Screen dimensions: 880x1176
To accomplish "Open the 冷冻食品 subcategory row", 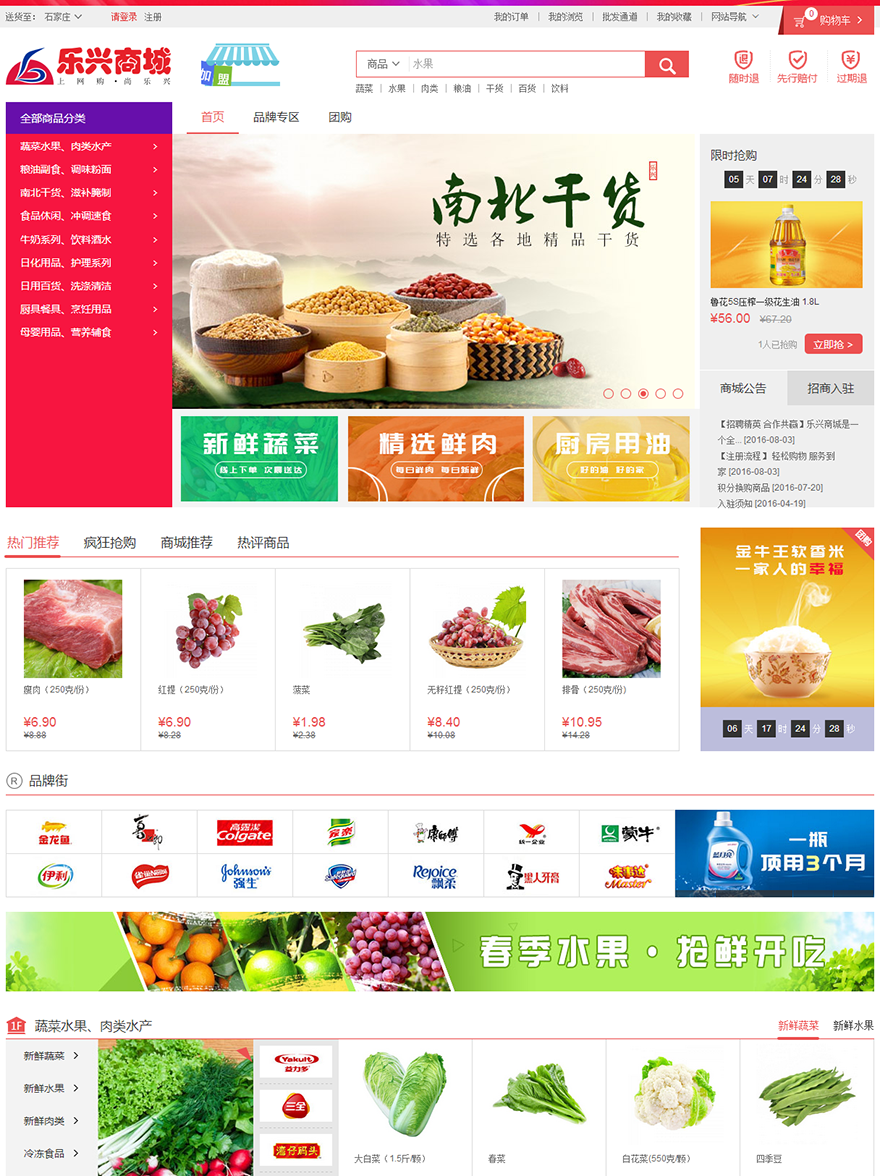I will [x=52, y=1153].
